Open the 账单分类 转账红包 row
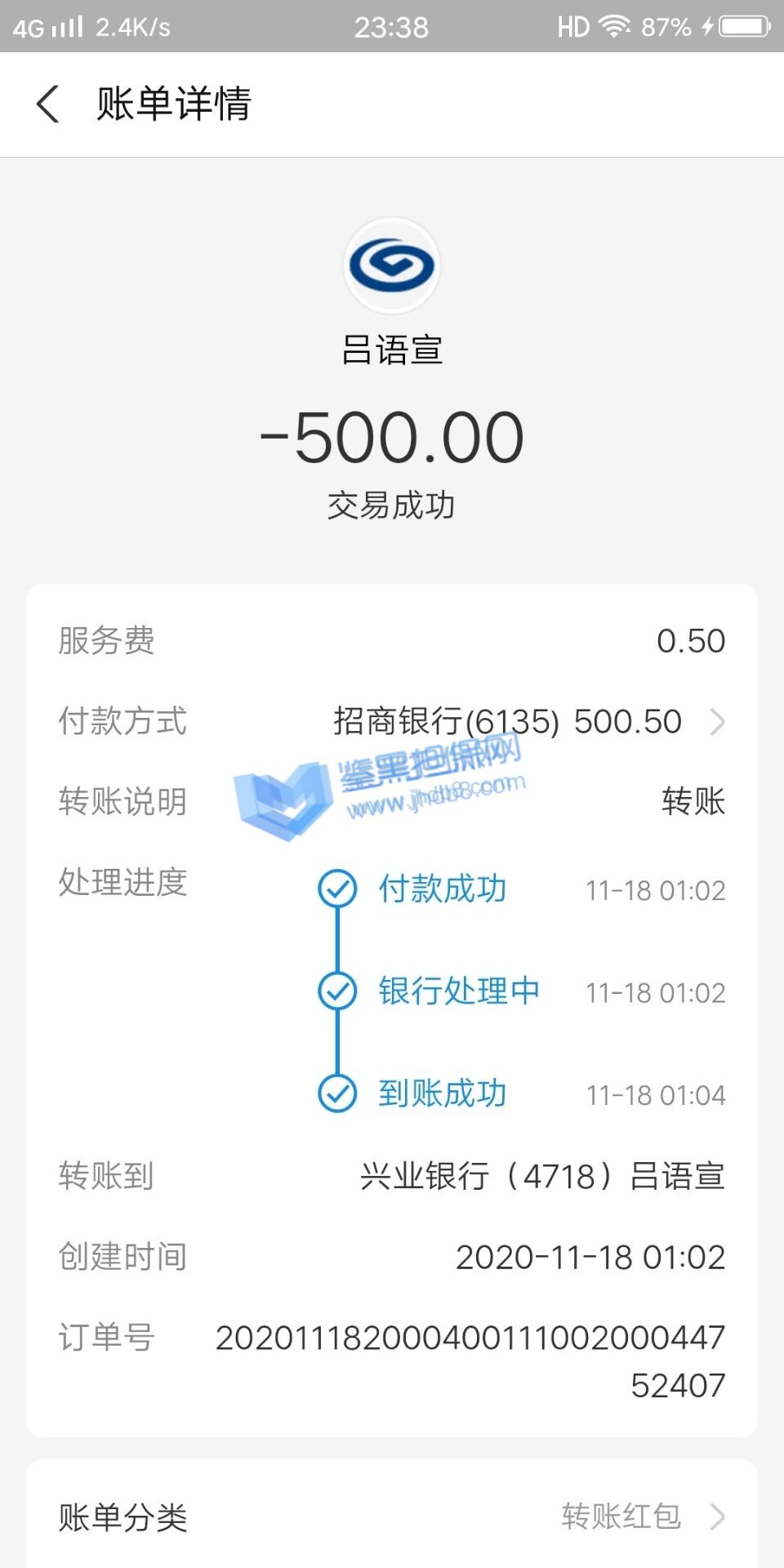Image resolution: width=784 pixels, height=1568 pixels. point(392,1517)
